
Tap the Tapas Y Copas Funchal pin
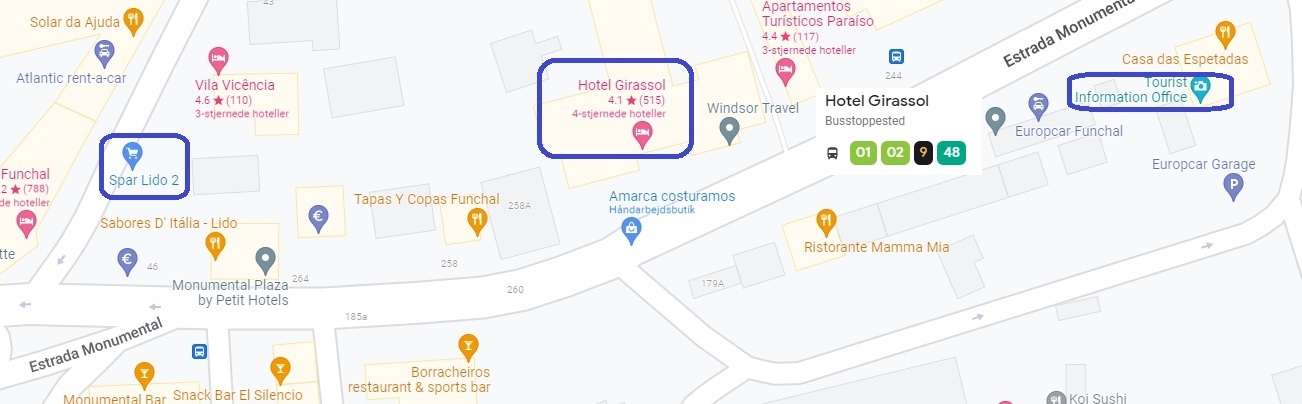[477, 218]
